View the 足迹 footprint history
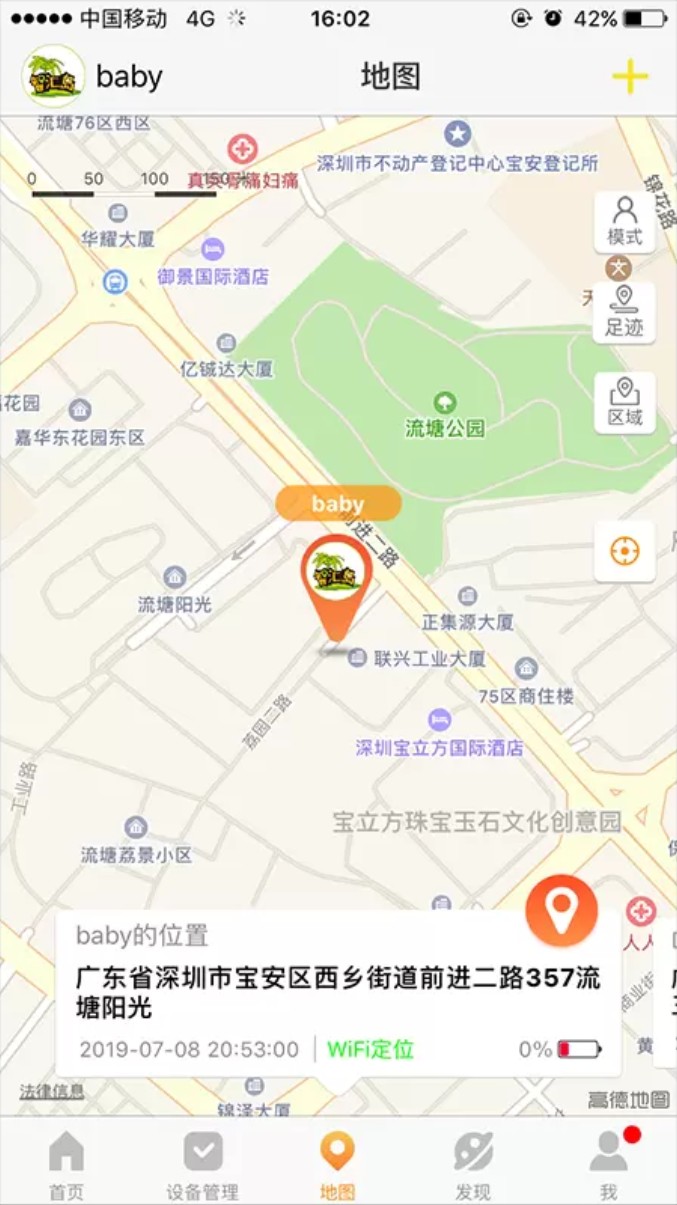This screenshot has width=677, height=1205. pos(625,312)
